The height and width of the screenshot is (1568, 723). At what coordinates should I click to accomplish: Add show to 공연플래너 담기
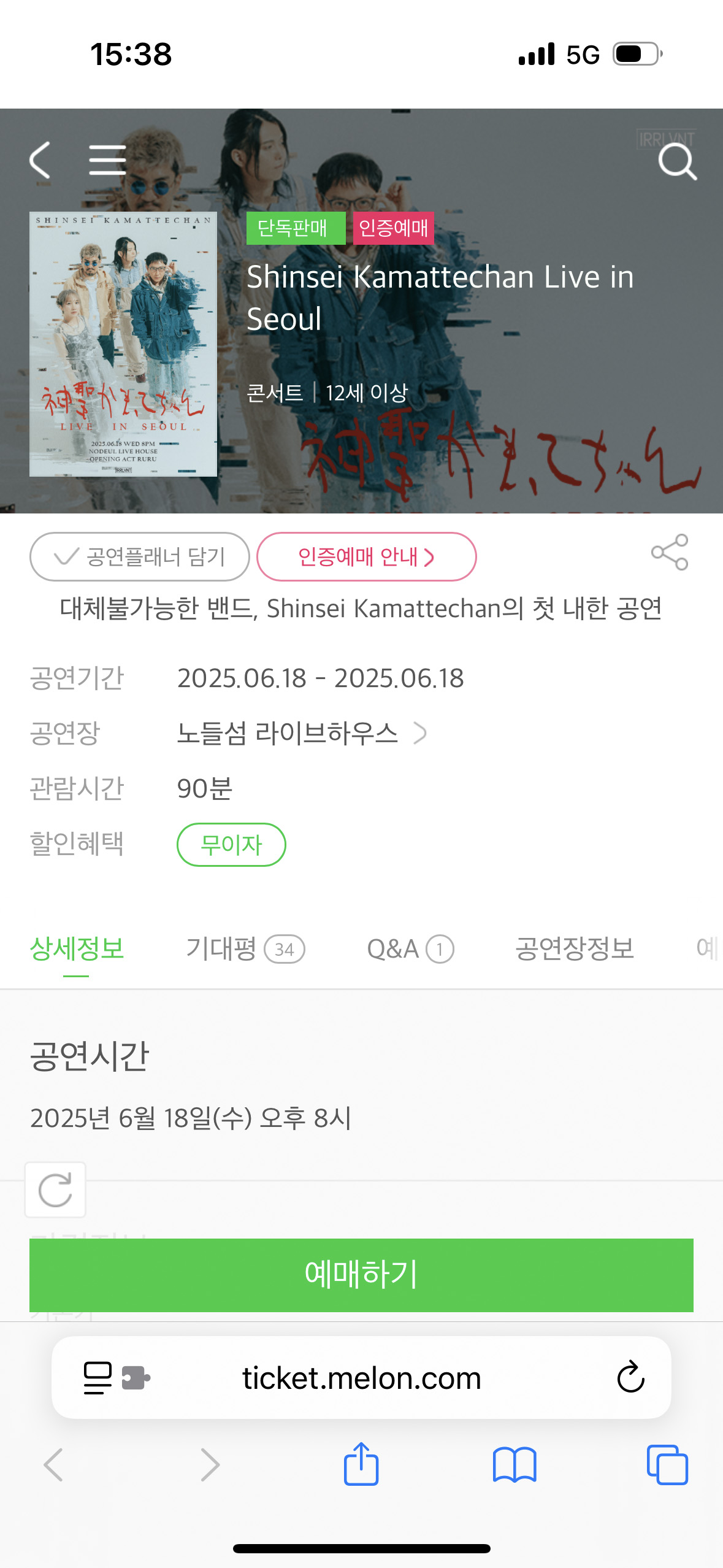click(140, 557)
